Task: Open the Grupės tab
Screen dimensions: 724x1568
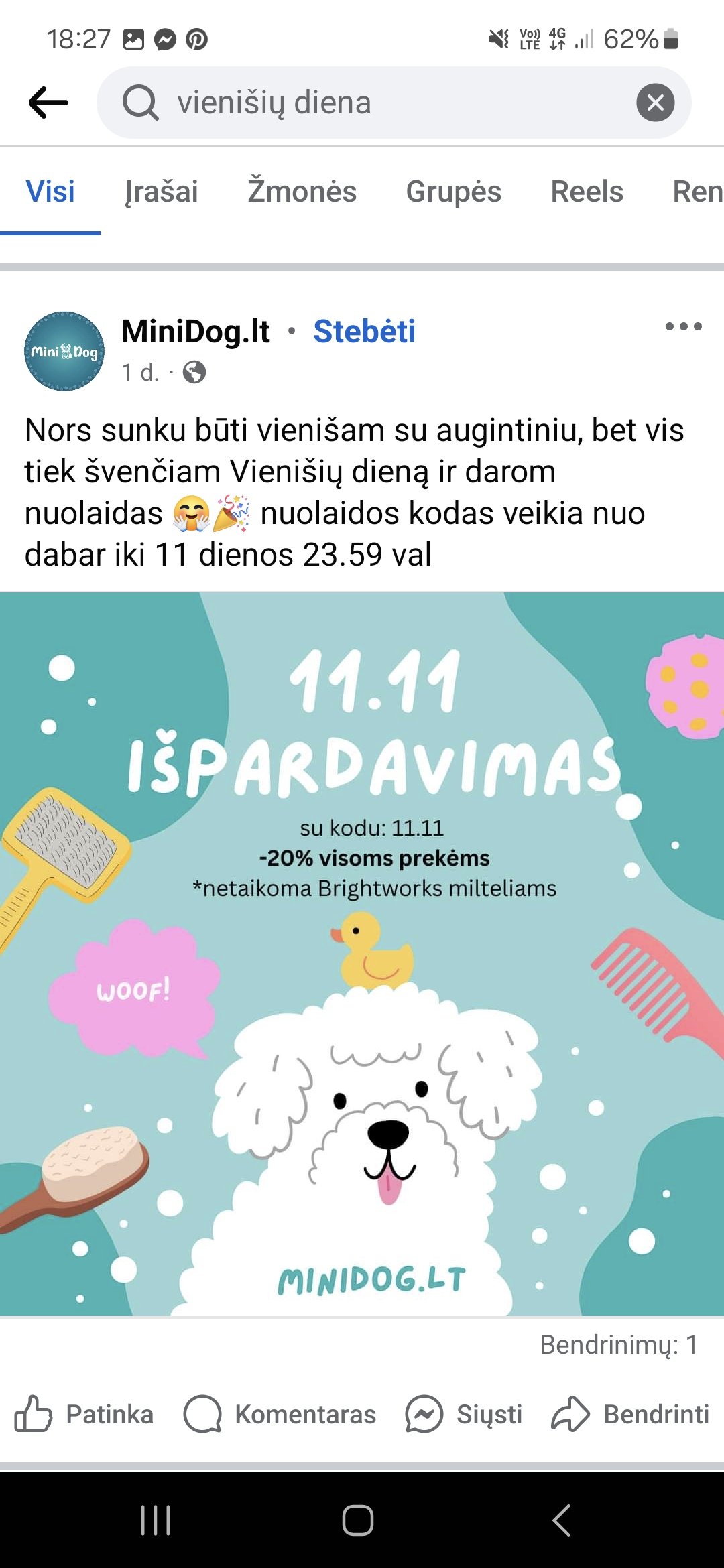Action: 454,192
